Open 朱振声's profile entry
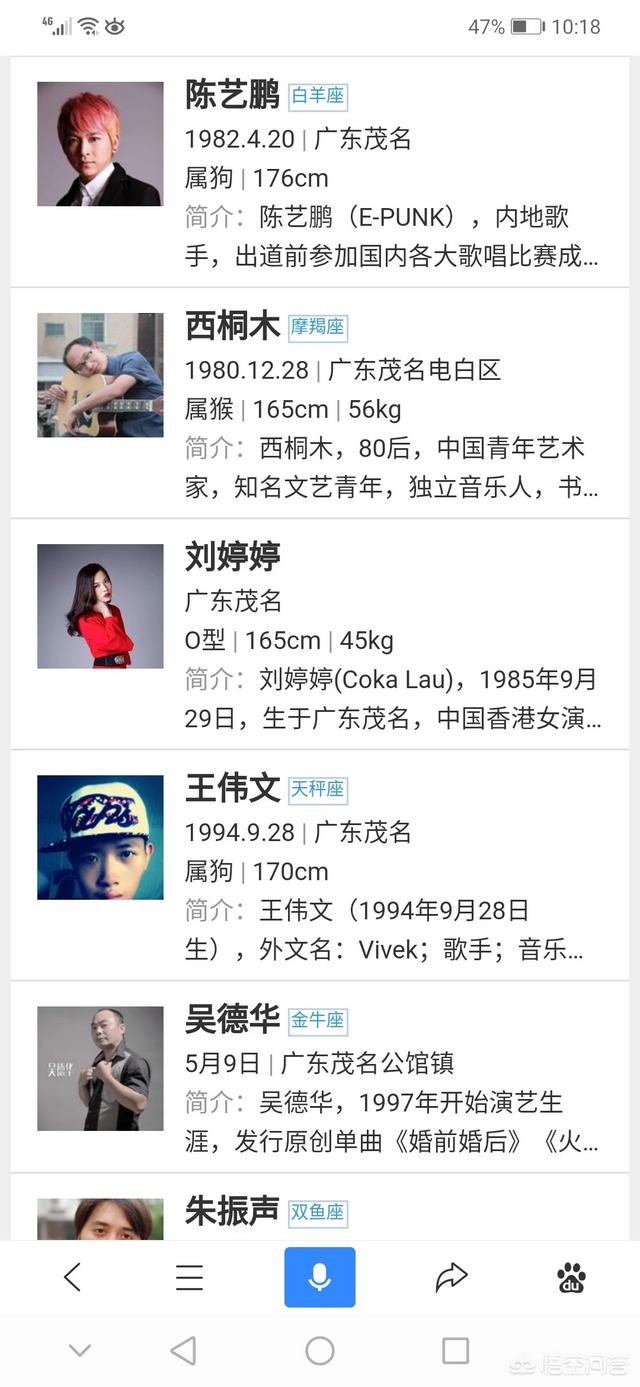Viewport: 640px width, 1387px height. click(x=232, y=1211)
